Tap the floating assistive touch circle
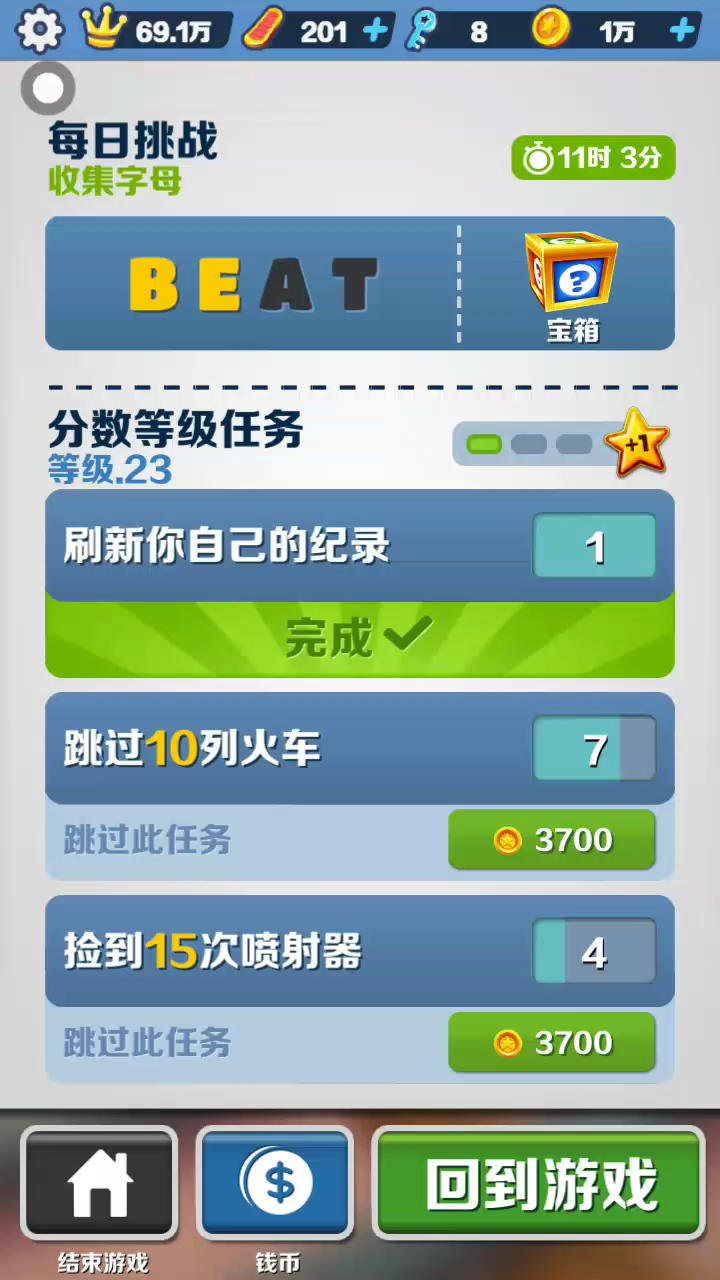 (48, 89)
